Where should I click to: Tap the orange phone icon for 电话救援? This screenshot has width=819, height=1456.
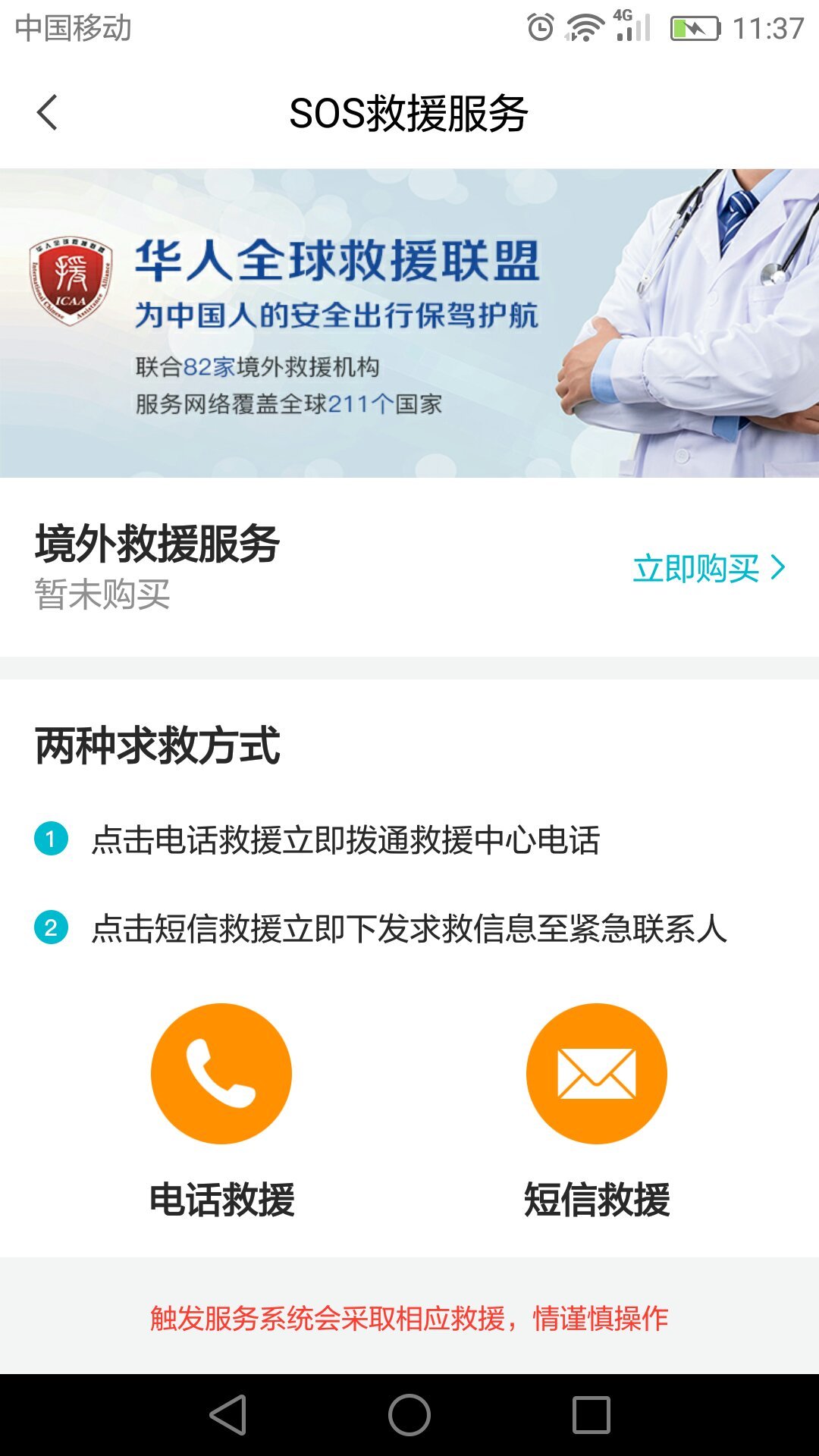[x=220, y=1073]
